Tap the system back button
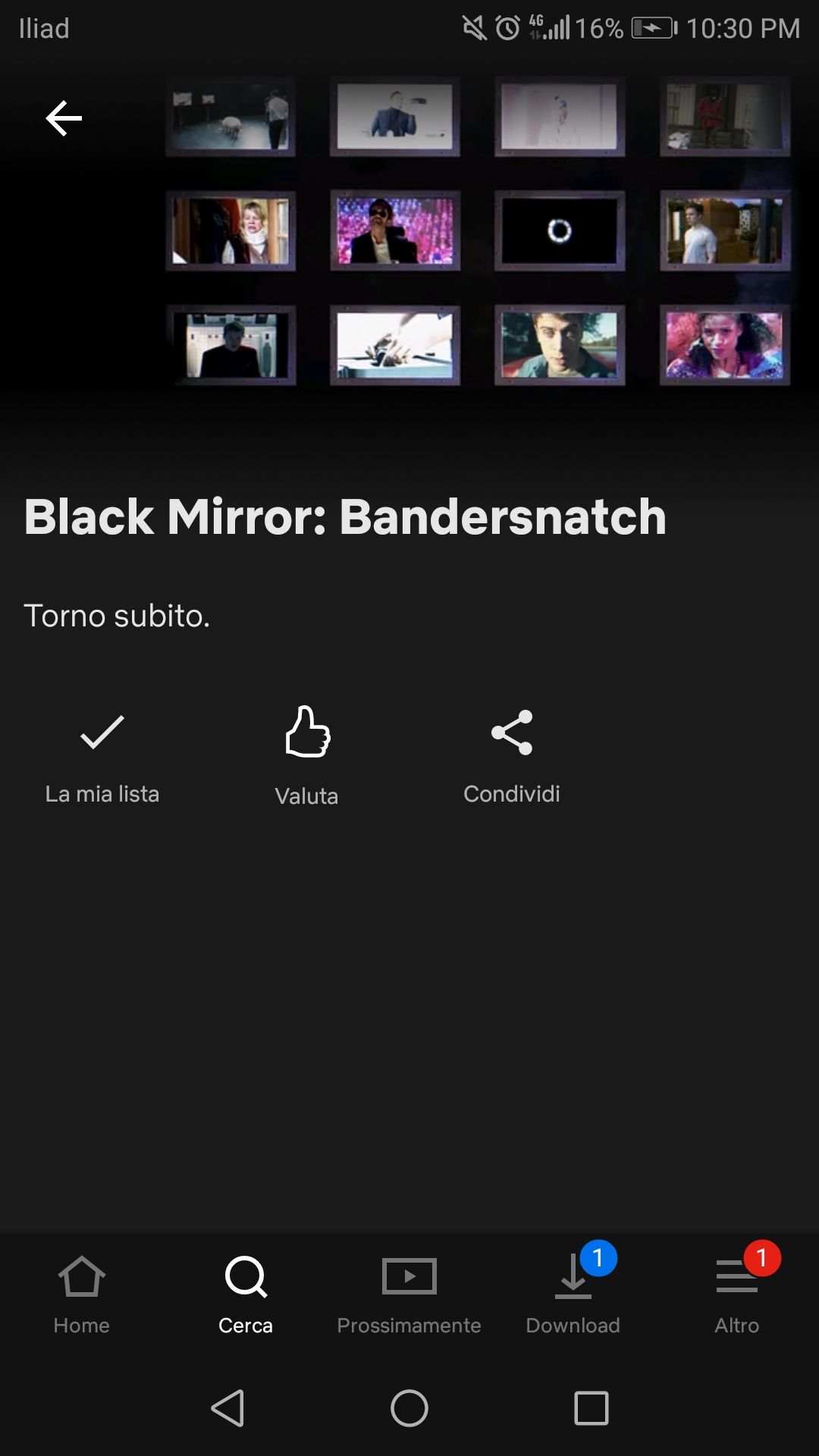Image resolution: width=819 pixels, height=1456 pixels. tap(227, 1408)
